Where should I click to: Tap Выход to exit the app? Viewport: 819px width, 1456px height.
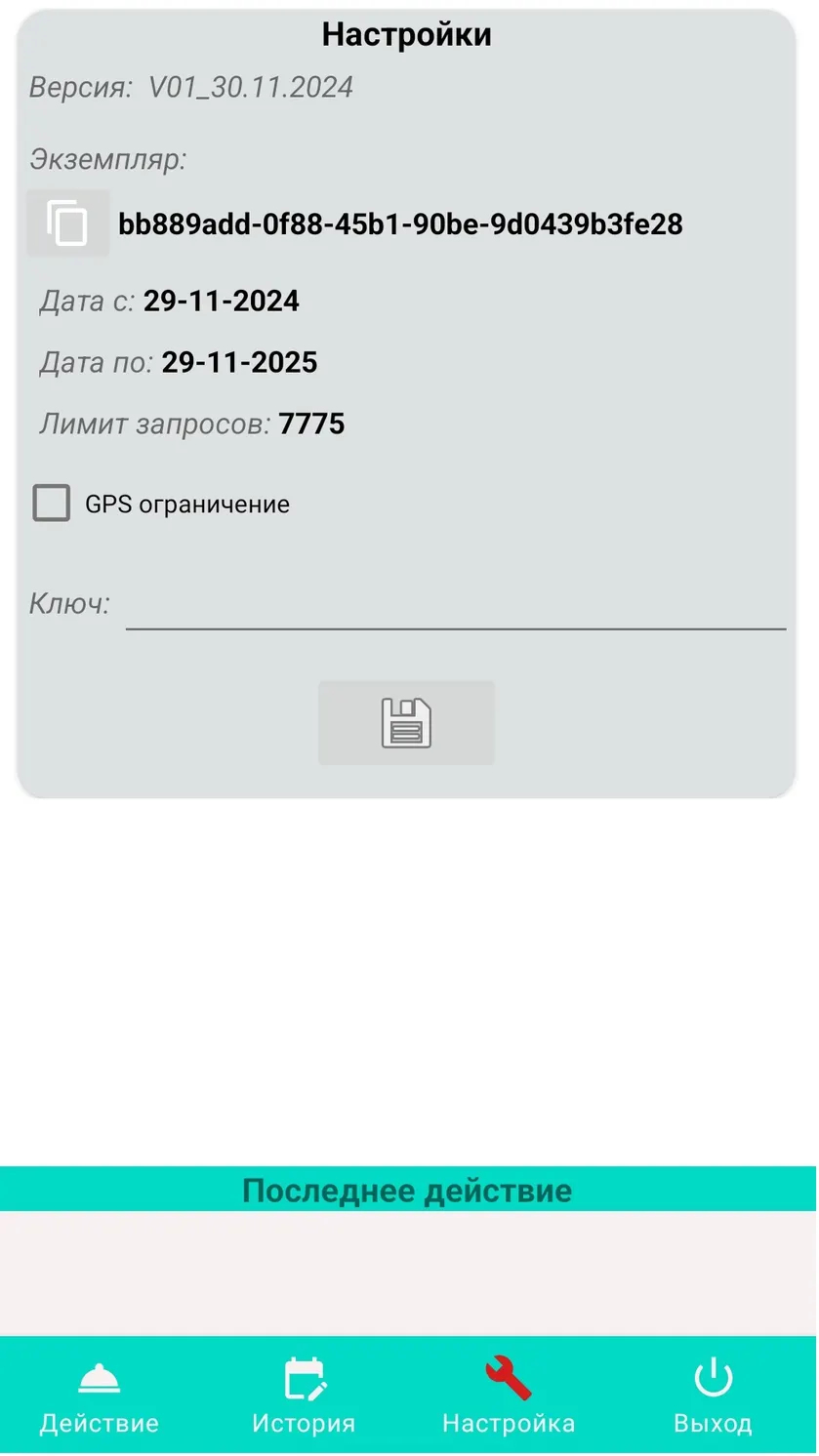tap(713, 1396)
